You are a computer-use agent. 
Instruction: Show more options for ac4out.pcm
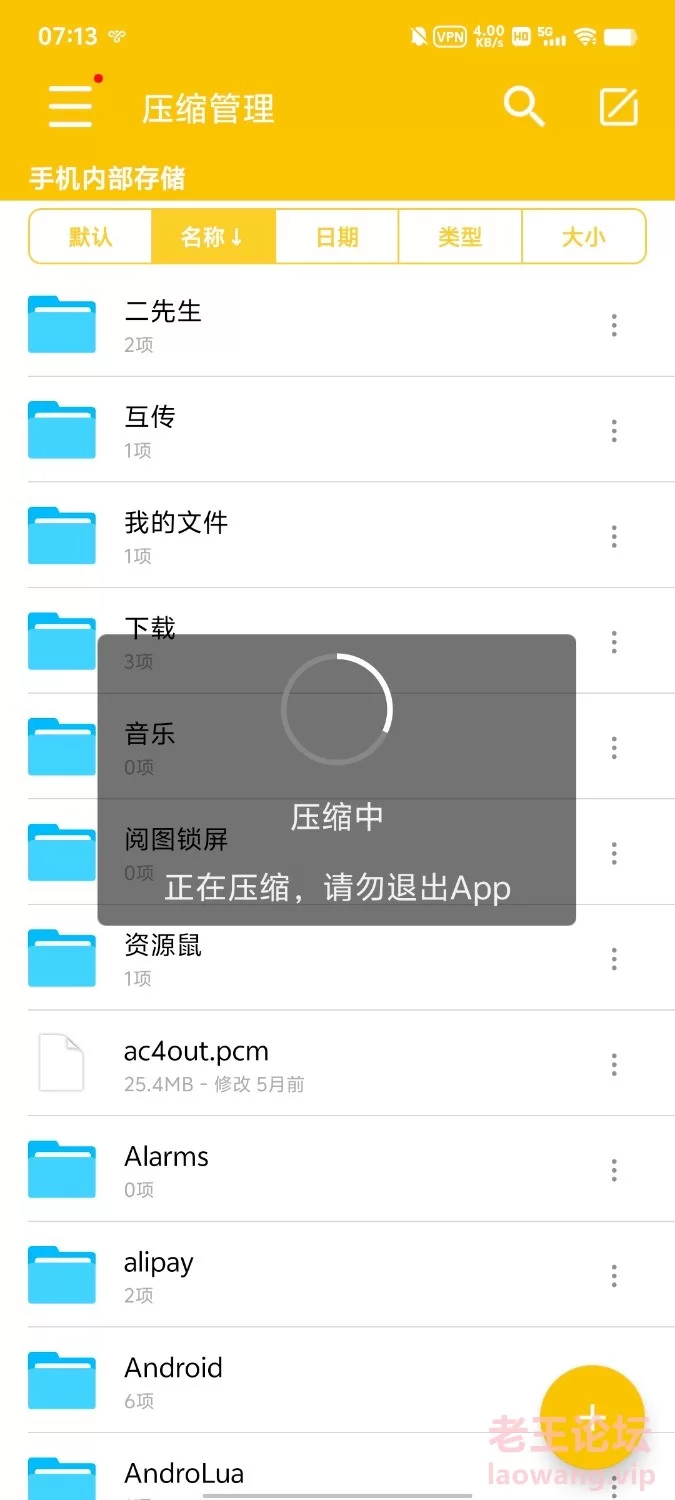pyautogui.click(x=614, y=1064)
